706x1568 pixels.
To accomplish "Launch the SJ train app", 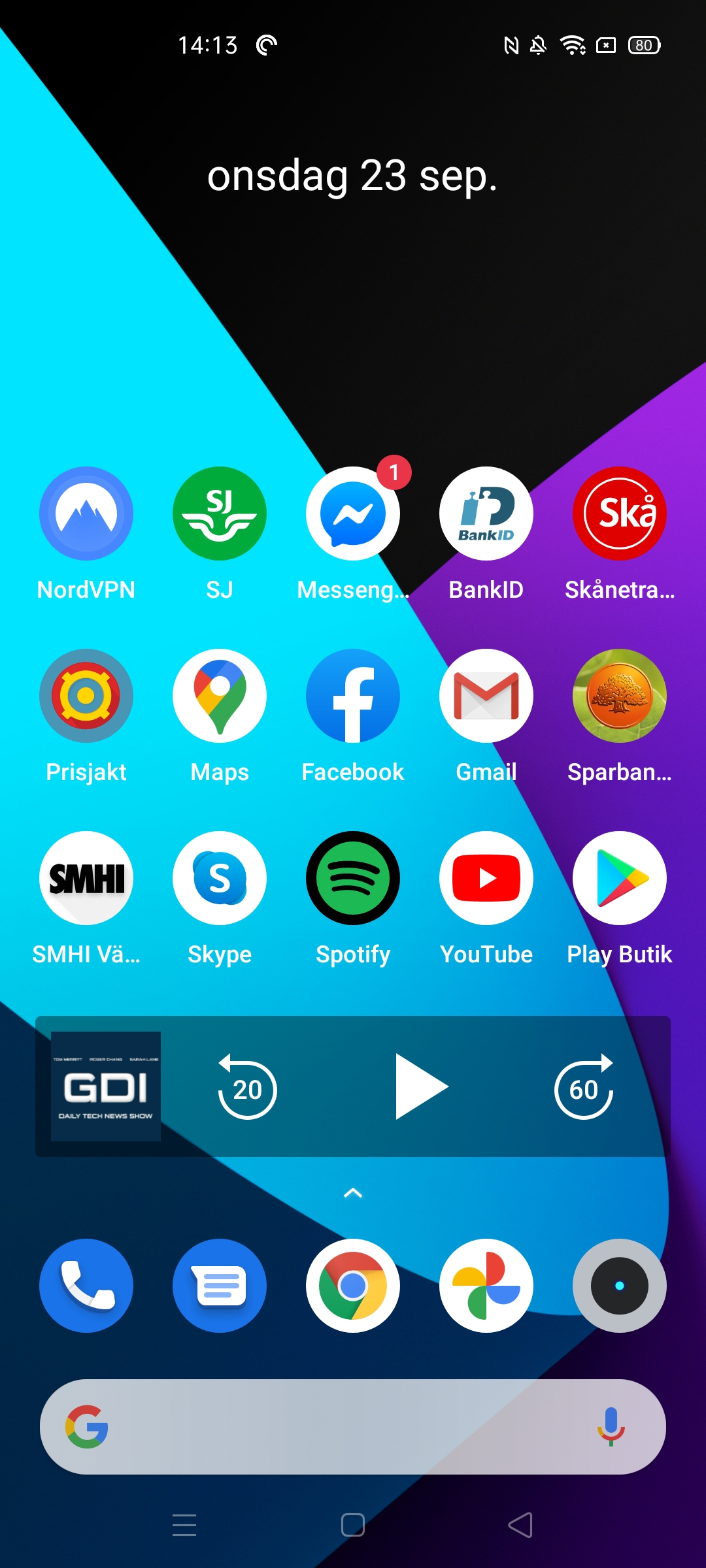I will tap(220, 514).
